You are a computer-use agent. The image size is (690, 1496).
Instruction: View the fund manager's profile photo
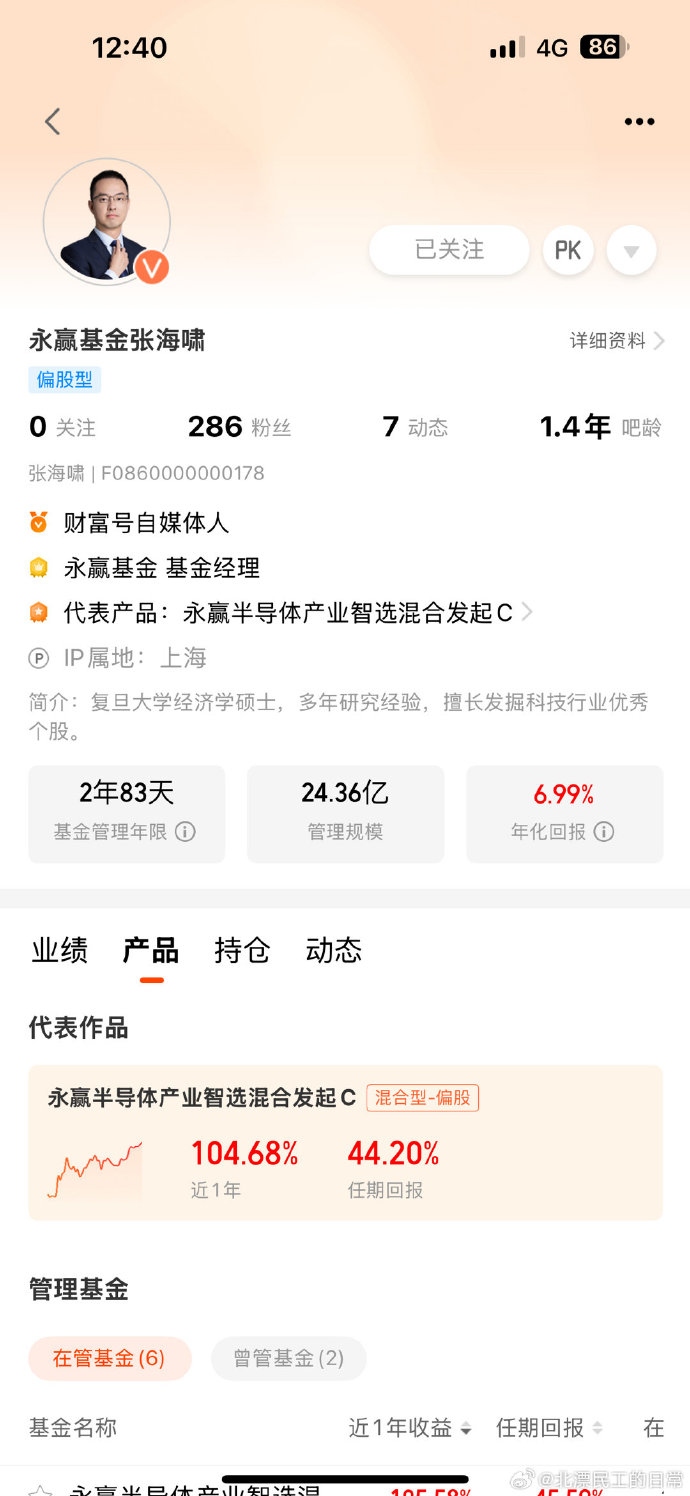tap(106, 222)
